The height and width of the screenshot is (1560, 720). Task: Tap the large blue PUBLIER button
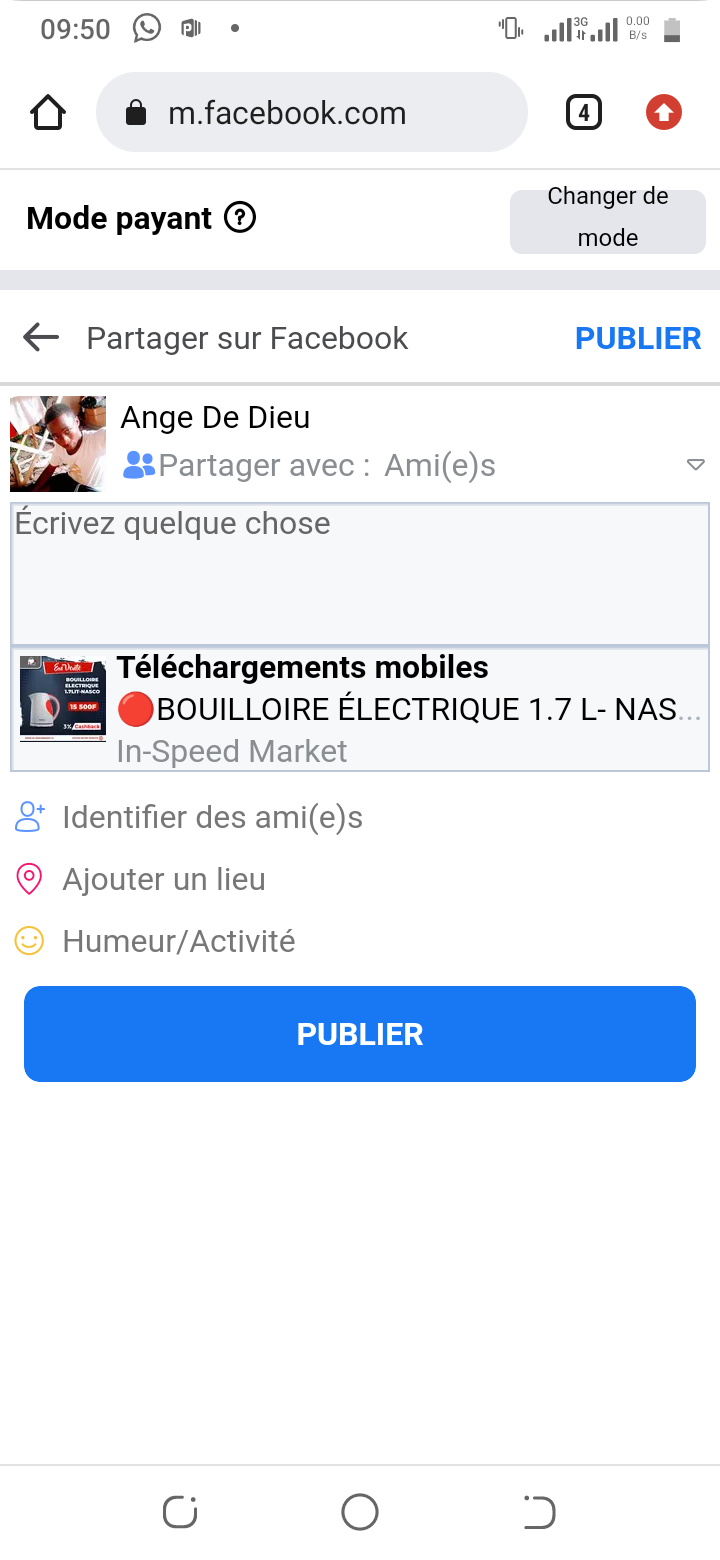click(x=360, y=1034)
